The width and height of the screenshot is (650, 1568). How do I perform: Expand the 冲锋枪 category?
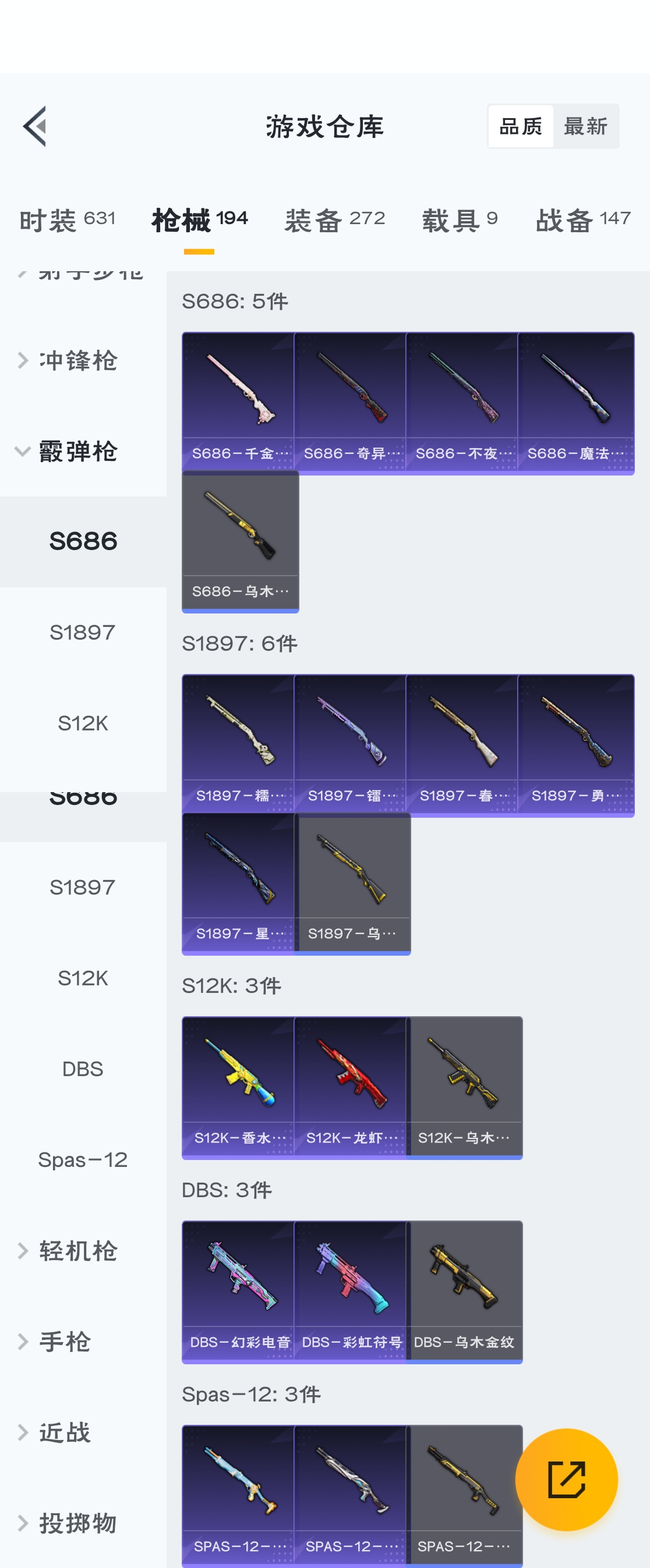78,360
